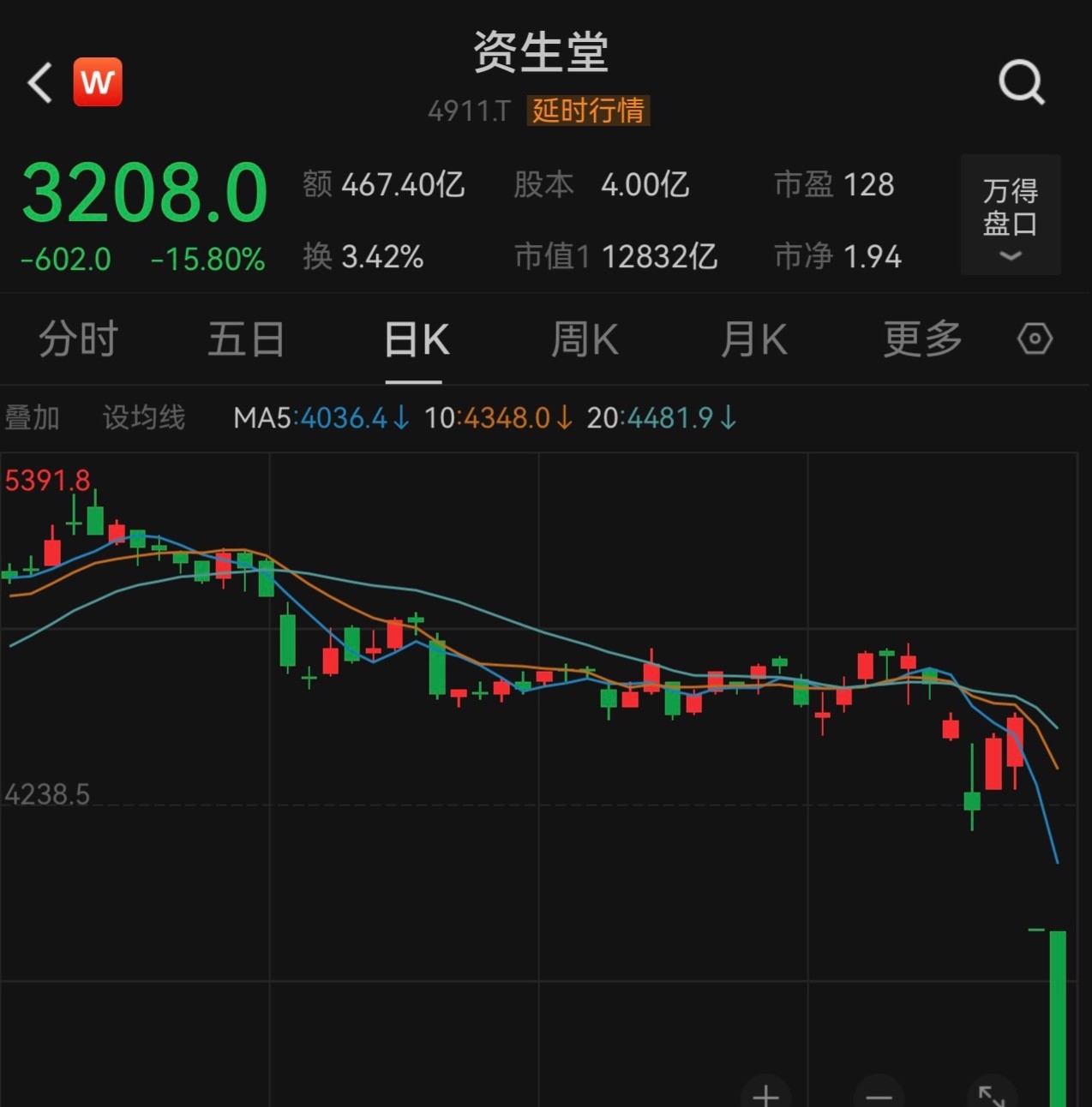Zoom out the chart with minus button
The width and height of the screenshot is (1092, 1107).
[x=879, y=1094]
